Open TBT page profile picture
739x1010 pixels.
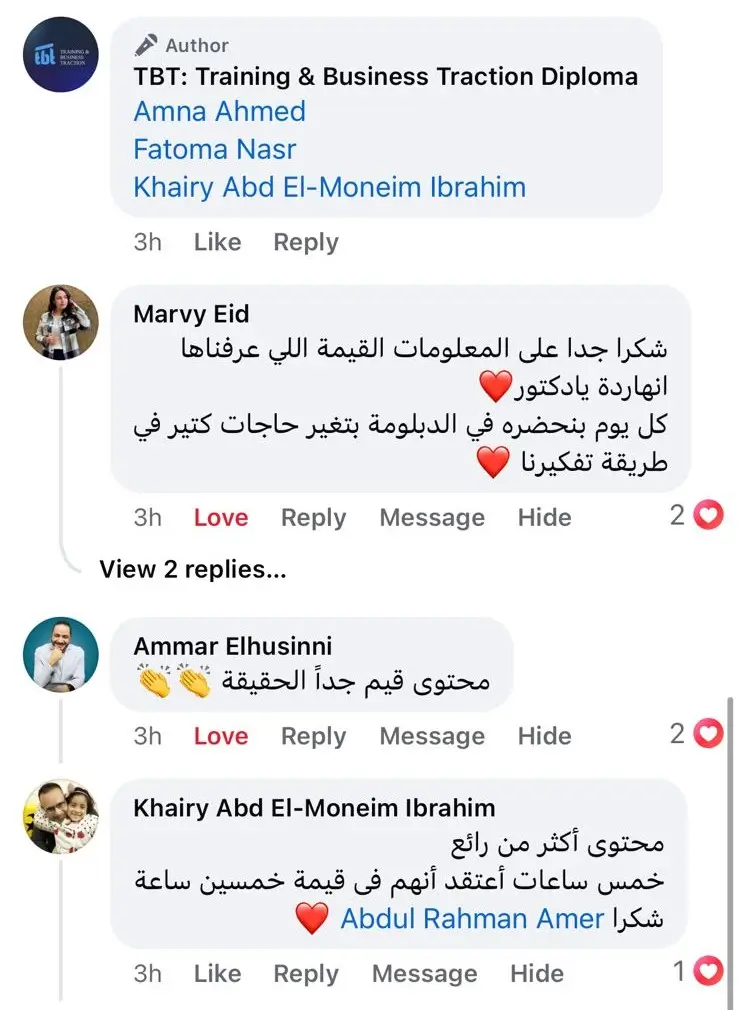click(x=60, y=54)
